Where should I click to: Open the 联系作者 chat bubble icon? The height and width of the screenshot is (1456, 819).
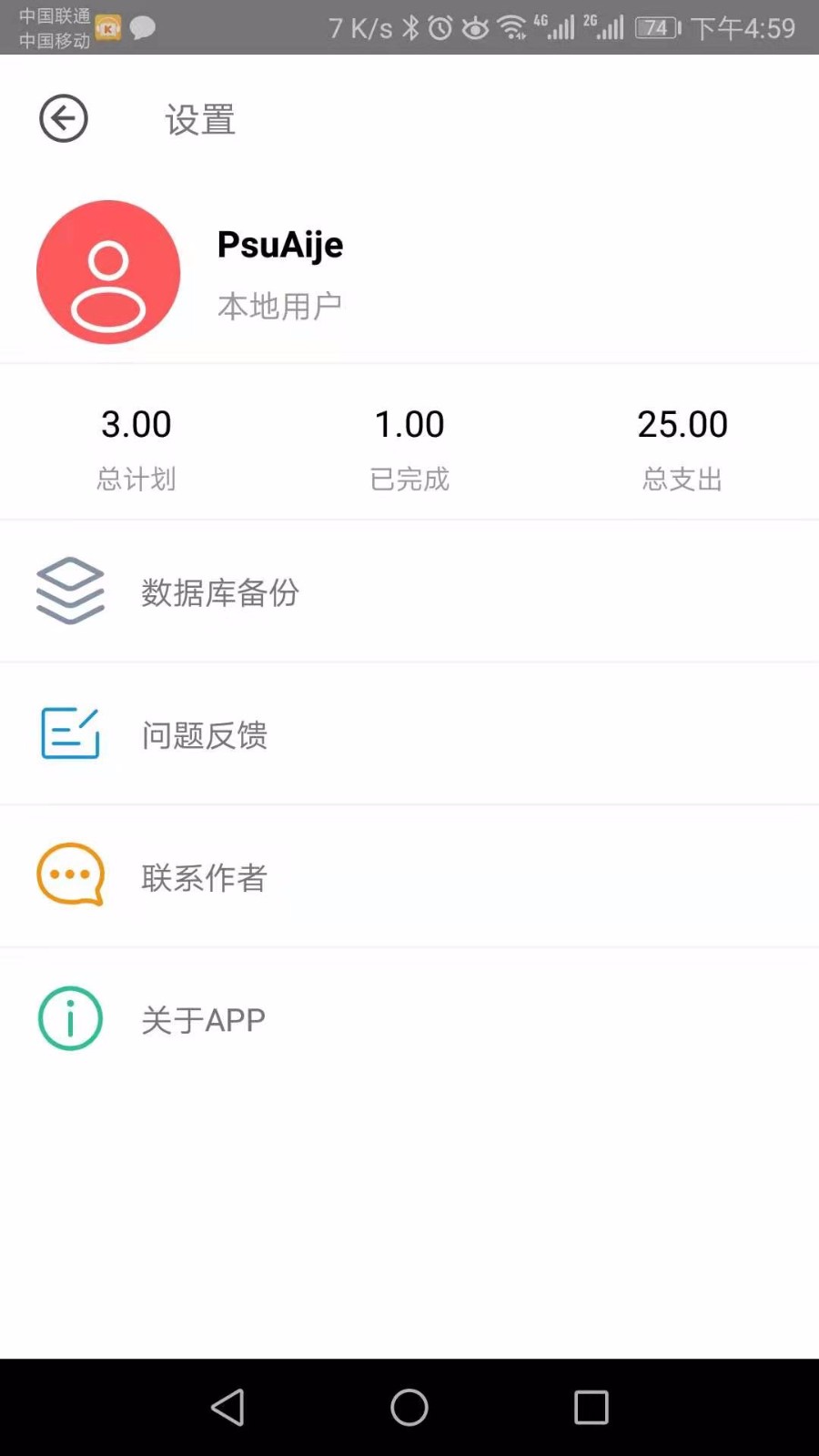tap(70, 875)
